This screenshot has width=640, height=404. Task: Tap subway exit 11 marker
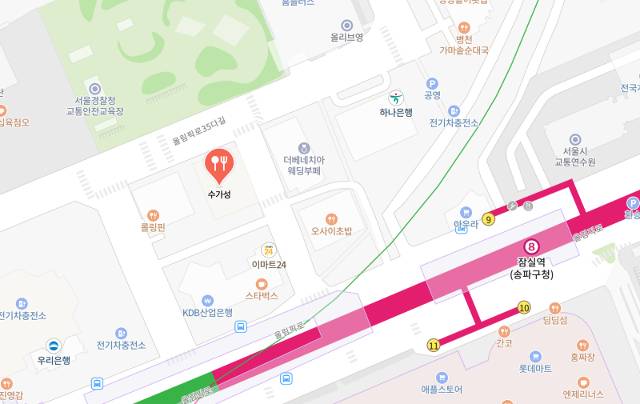433,345
